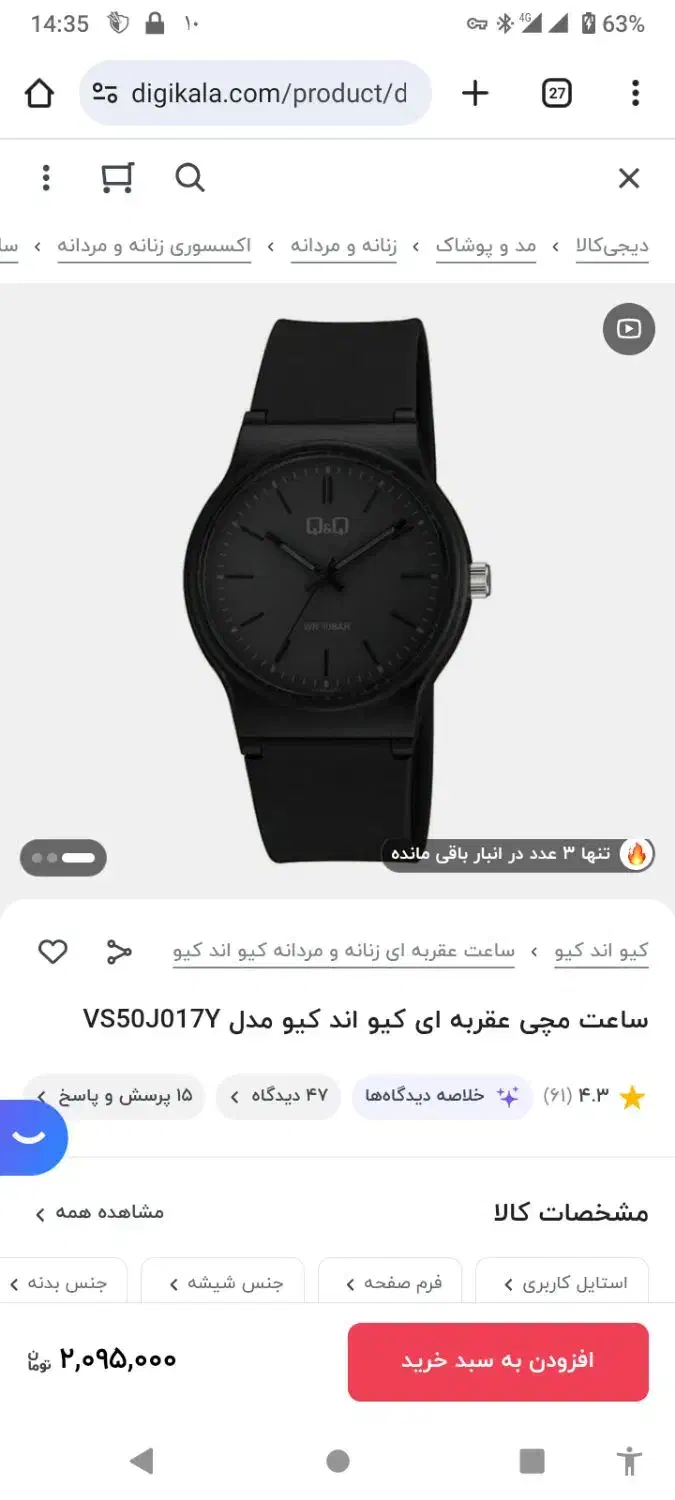Add this watch to favorites
This screenshot has width=675, height=1500.
53,951
